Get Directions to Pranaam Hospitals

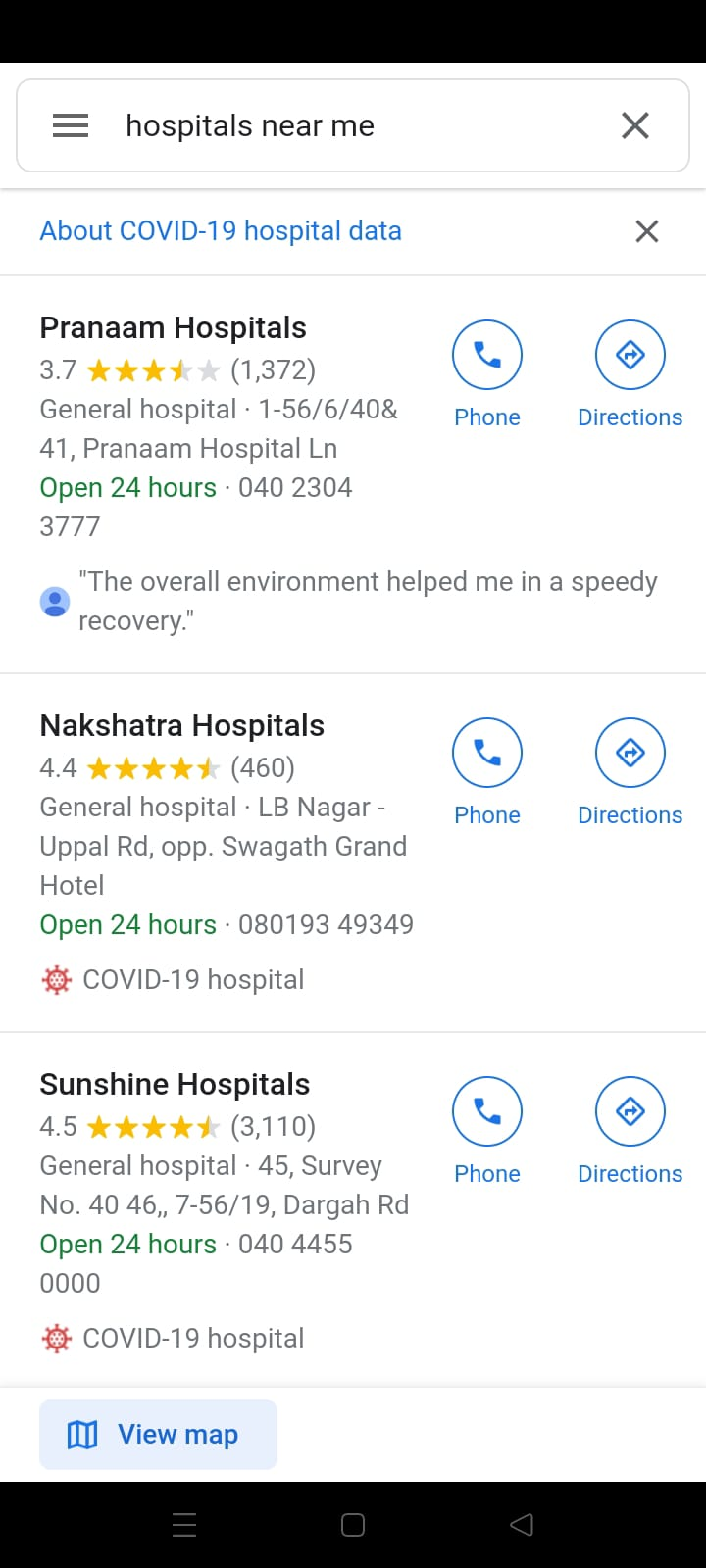[630, 355]
